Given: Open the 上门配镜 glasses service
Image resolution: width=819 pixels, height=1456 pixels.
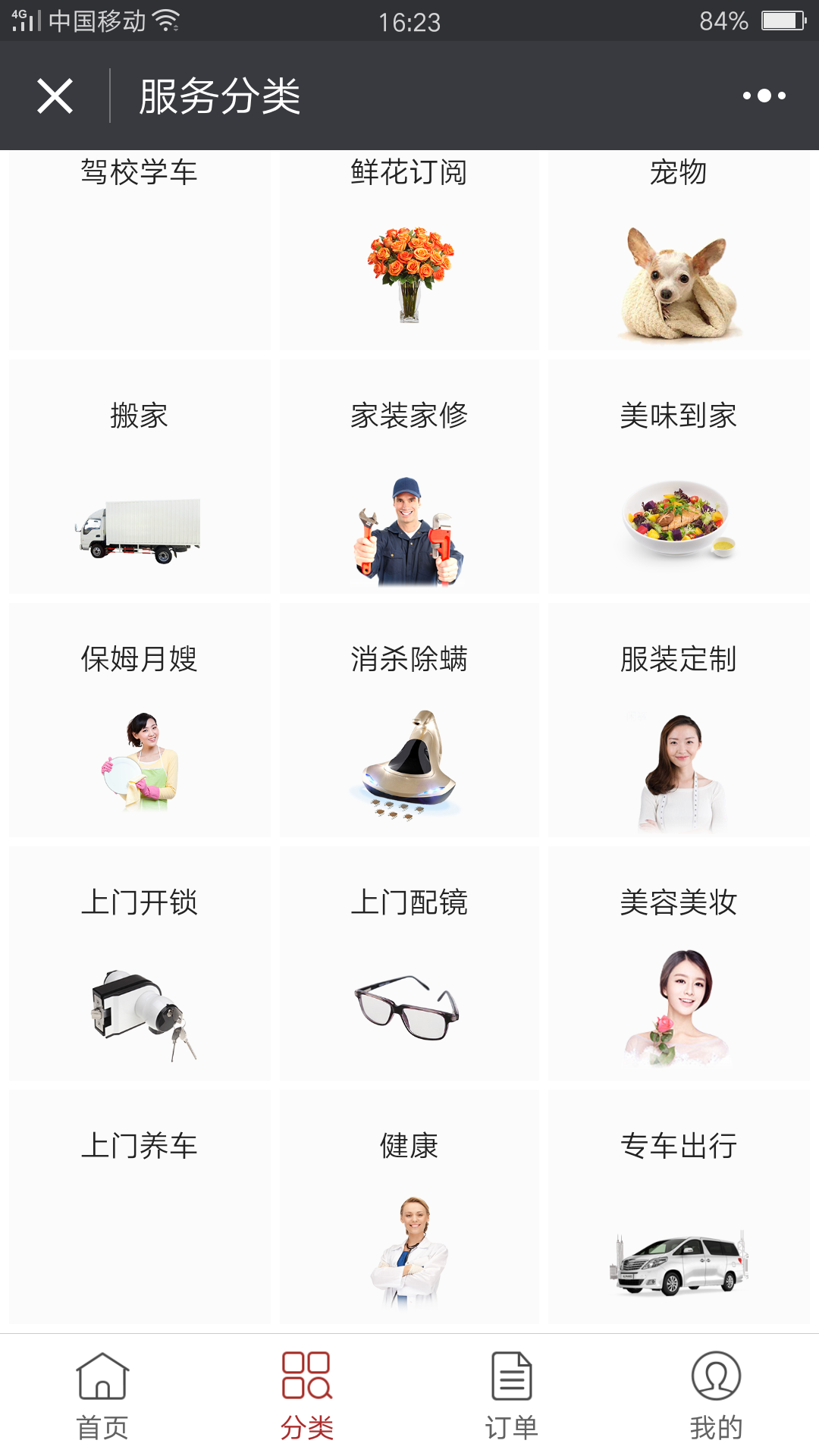Looking at the screenshot, I should pos(409,964).
